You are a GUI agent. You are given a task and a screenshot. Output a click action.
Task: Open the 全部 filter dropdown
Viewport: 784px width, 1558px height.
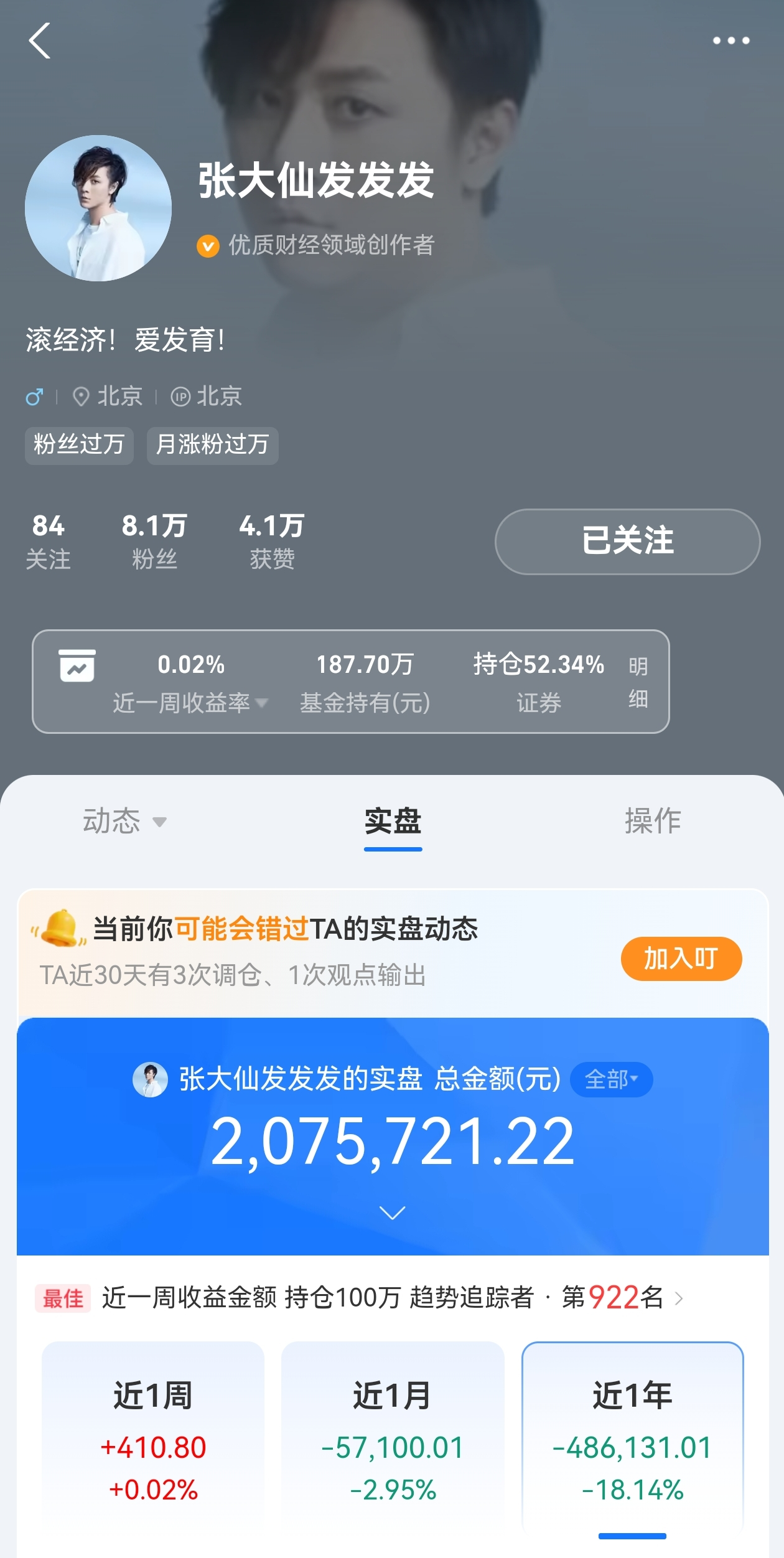tap(611, 1079)
